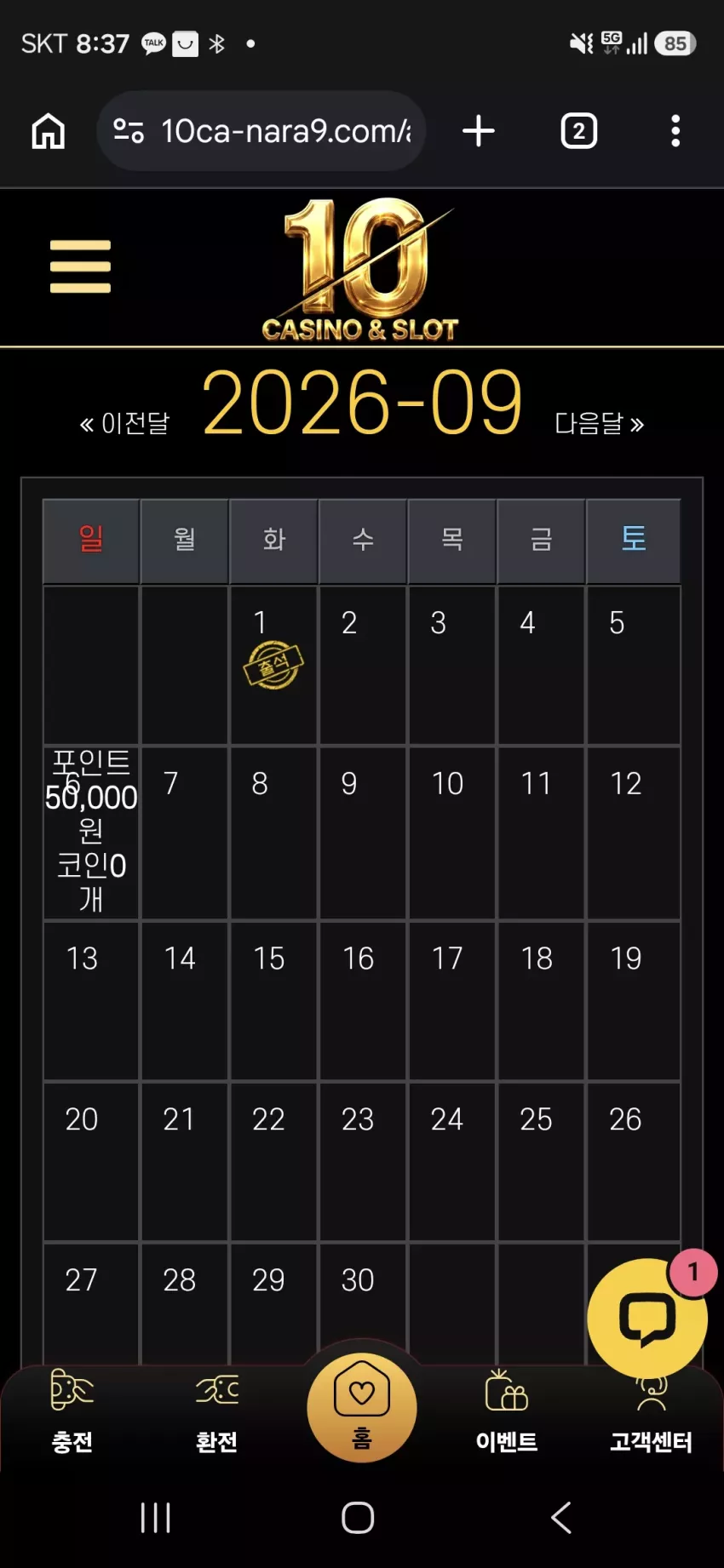Open the yellow chat bubble
The image size is (724, 1568).
647,1319
